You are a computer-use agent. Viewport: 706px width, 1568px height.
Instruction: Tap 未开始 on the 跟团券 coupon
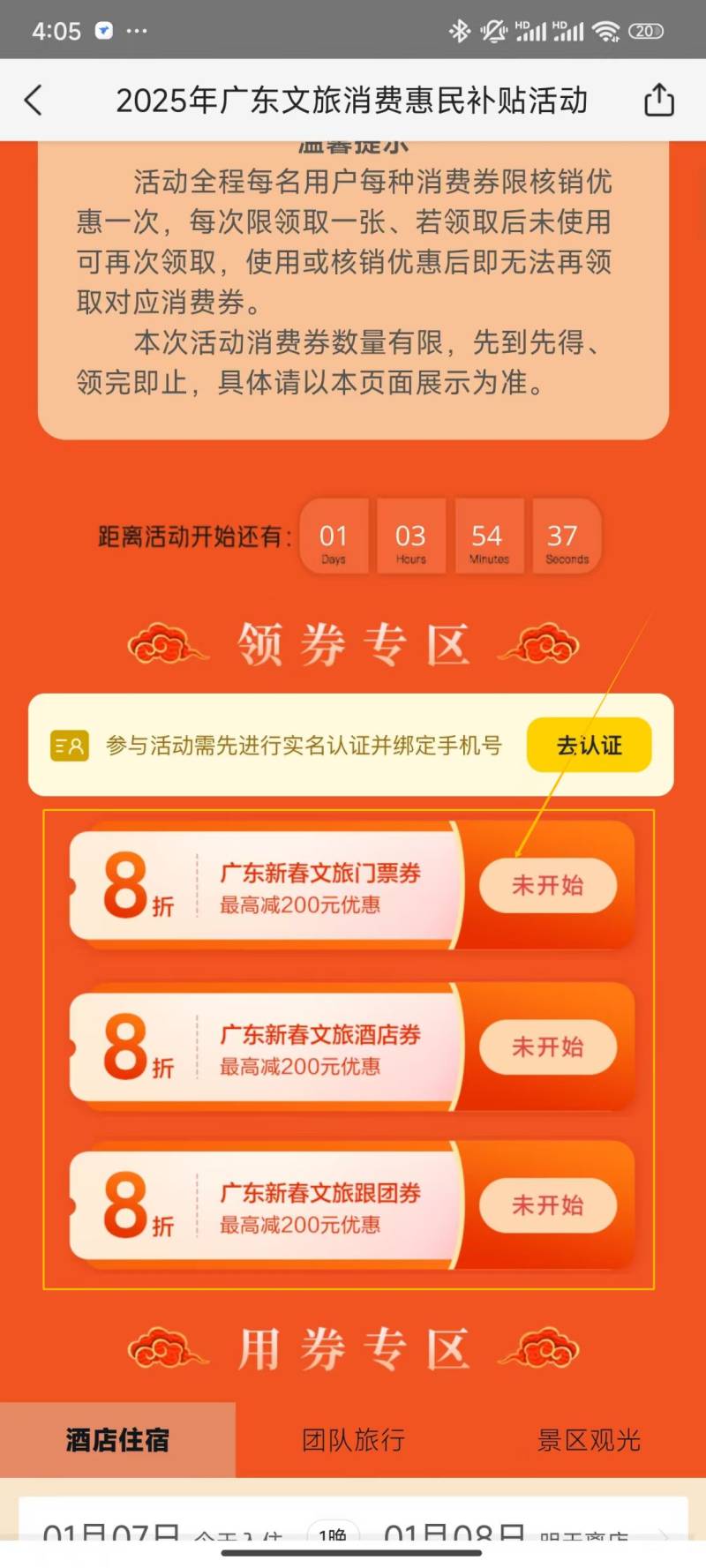[x=547, y=1205]
